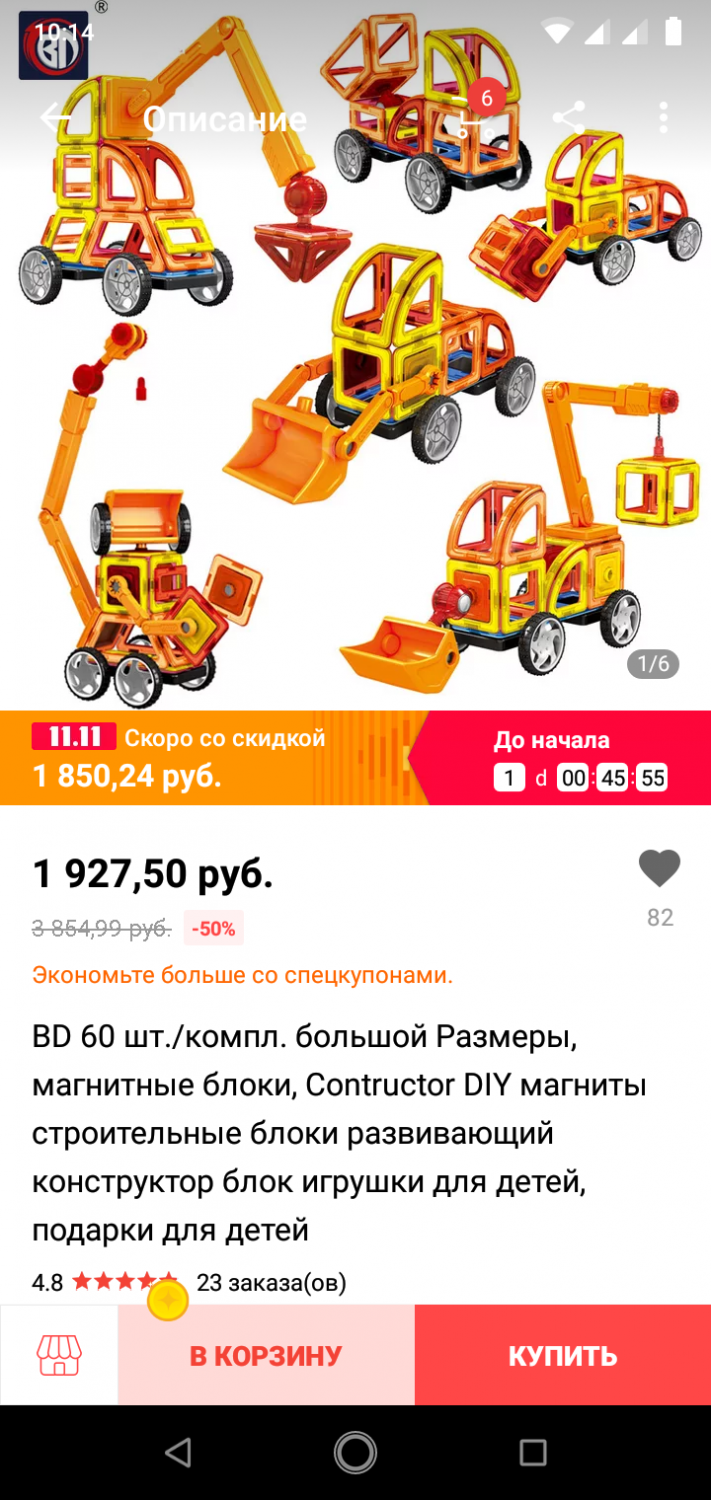Image resolution: width=711 pixels, height=1500 pixels.
Task: Open recent apps from navigation bar
Action: [x=533, y=1452]
